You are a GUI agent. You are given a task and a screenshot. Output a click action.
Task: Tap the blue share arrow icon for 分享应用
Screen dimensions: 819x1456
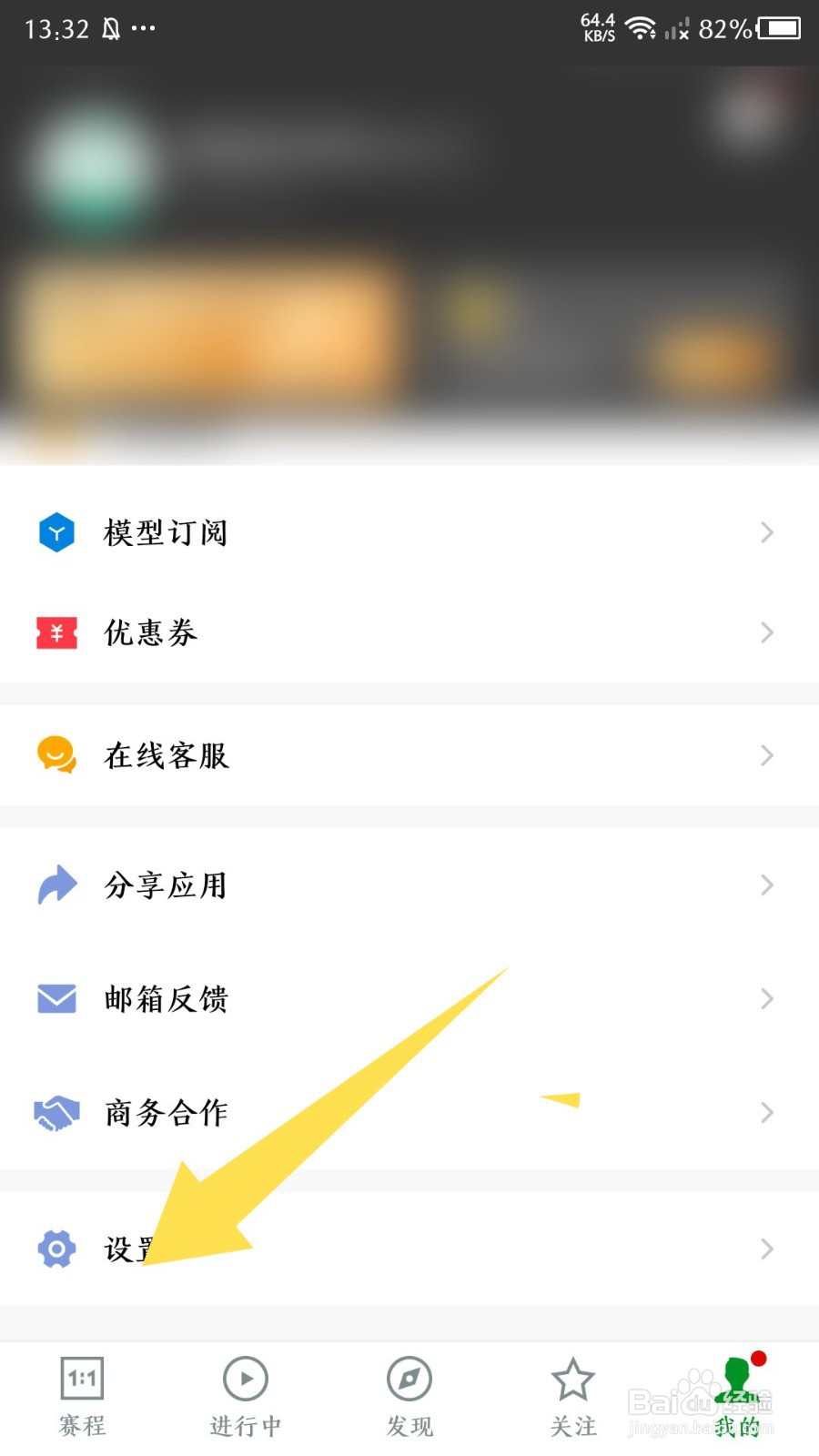[56, 885]
